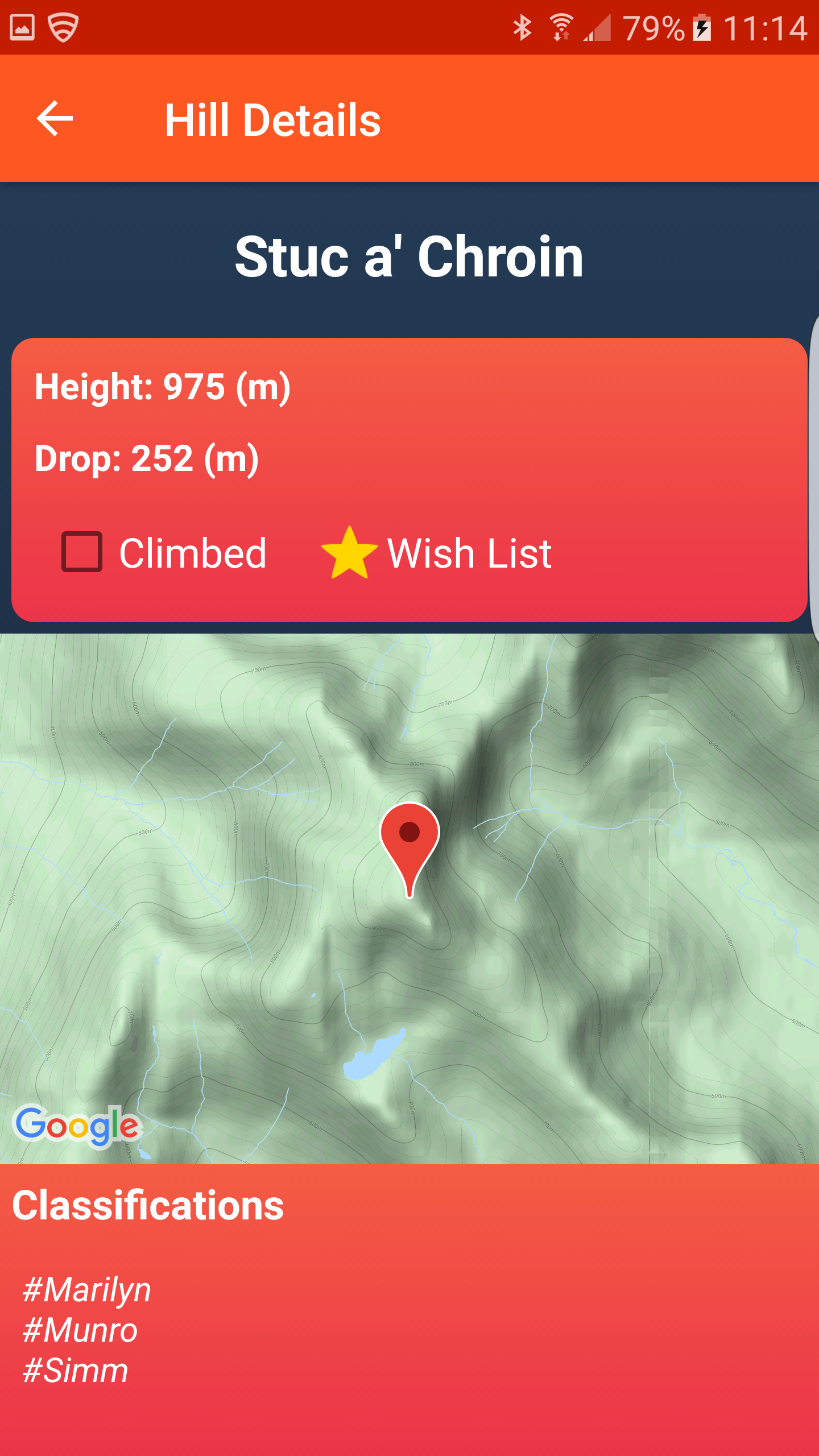Enable Climbed by tapping its label

tap(192, 551)
